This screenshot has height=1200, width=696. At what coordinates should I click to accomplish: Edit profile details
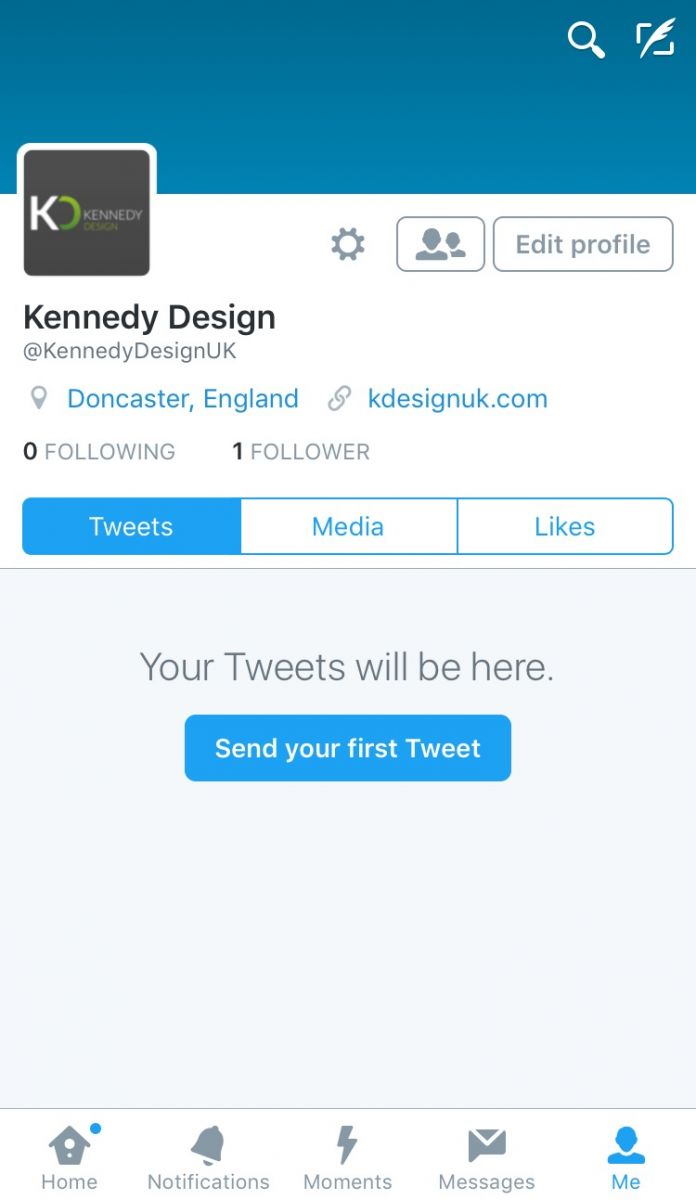(583, 244)
